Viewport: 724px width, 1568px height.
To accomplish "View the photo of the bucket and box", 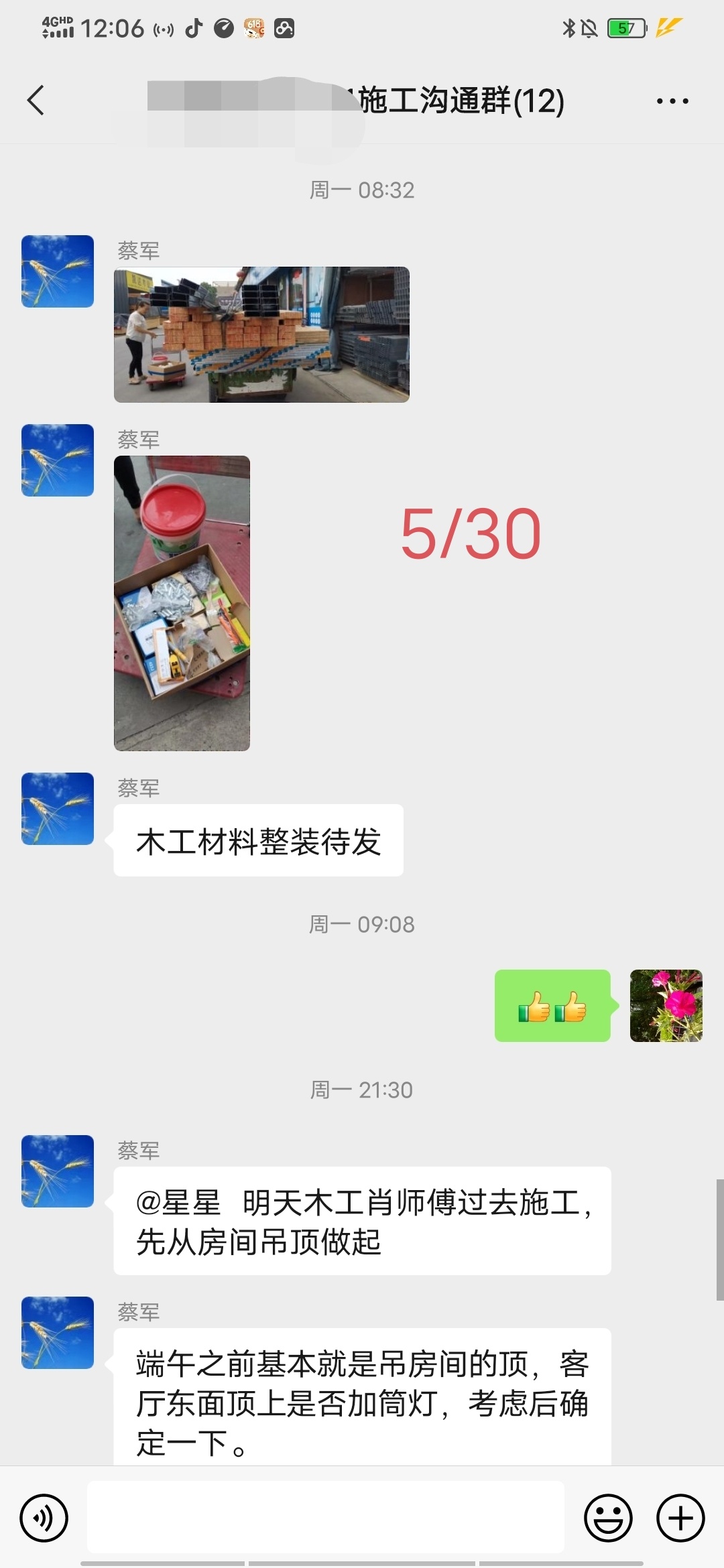I will (182, 603).
